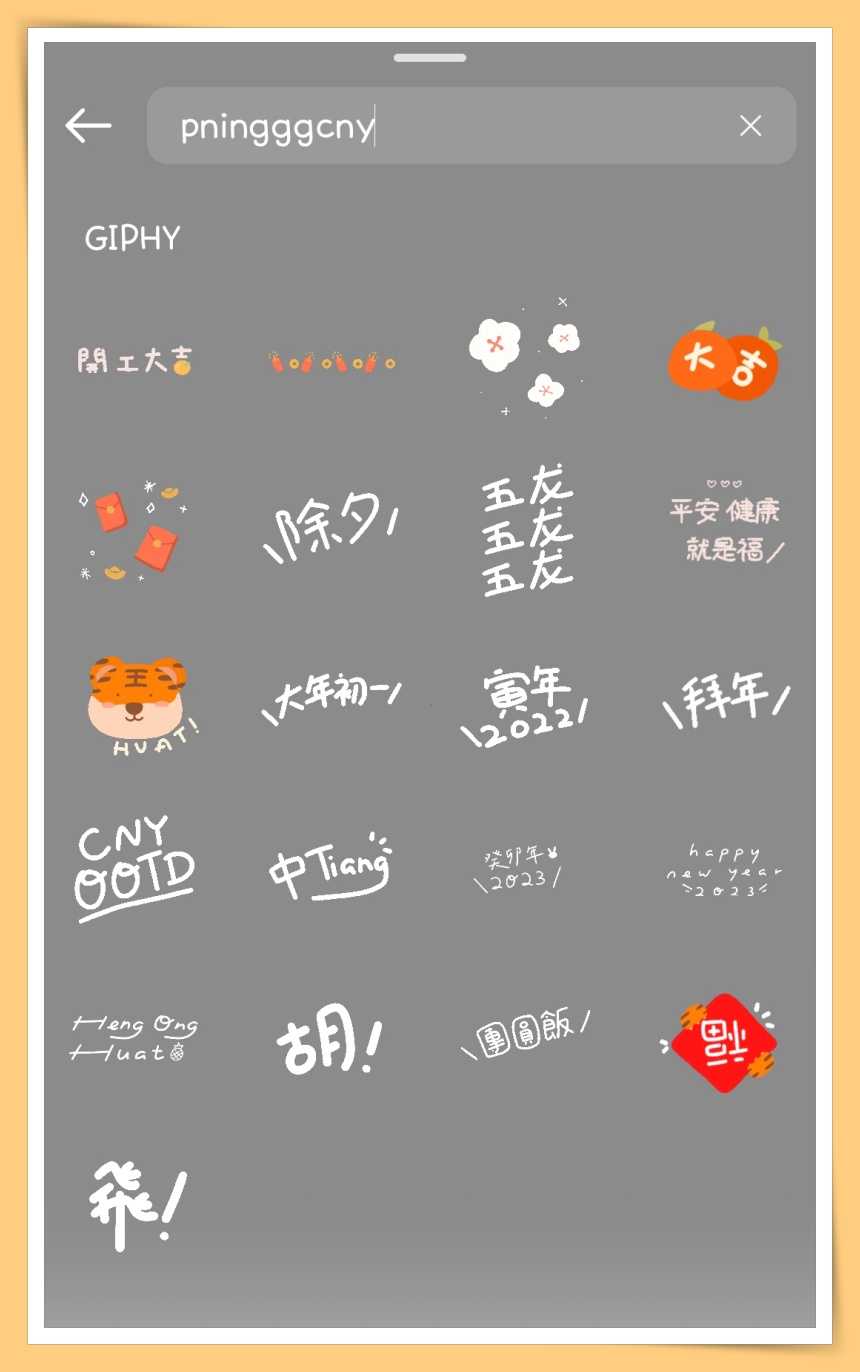Choose the orange mandarins 大吉 sticker

[x=725, y=362]
